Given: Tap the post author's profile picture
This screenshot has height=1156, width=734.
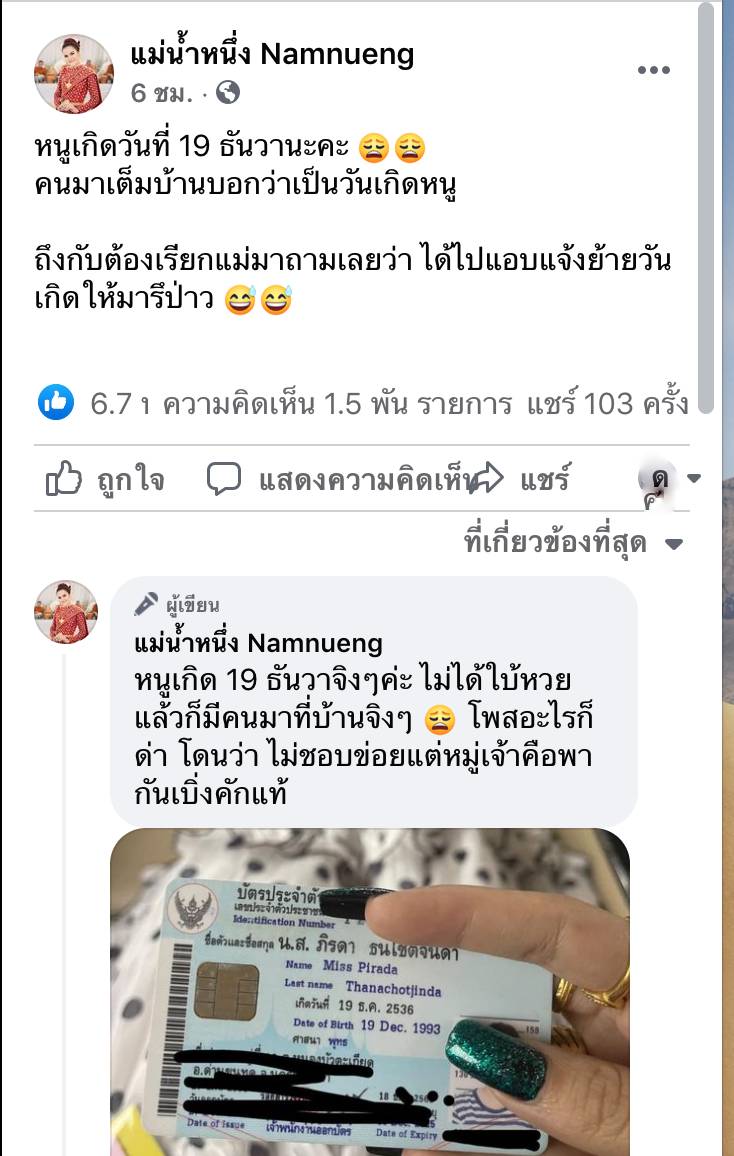Looking at the screenshot, I should [x=74, y=73].
